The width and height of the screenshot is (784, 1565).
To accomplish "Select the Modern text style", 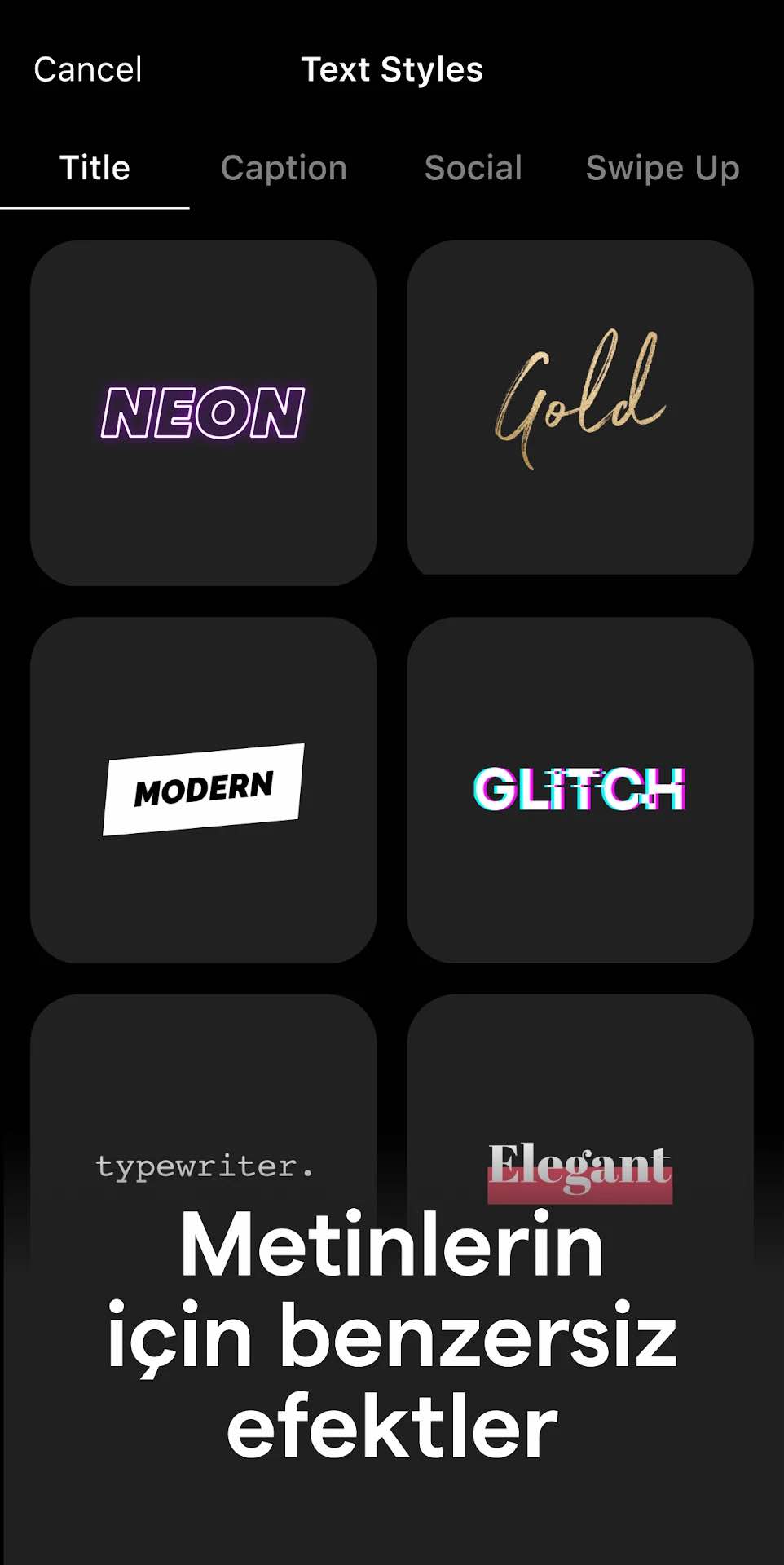I will click(x=204, y=790).
